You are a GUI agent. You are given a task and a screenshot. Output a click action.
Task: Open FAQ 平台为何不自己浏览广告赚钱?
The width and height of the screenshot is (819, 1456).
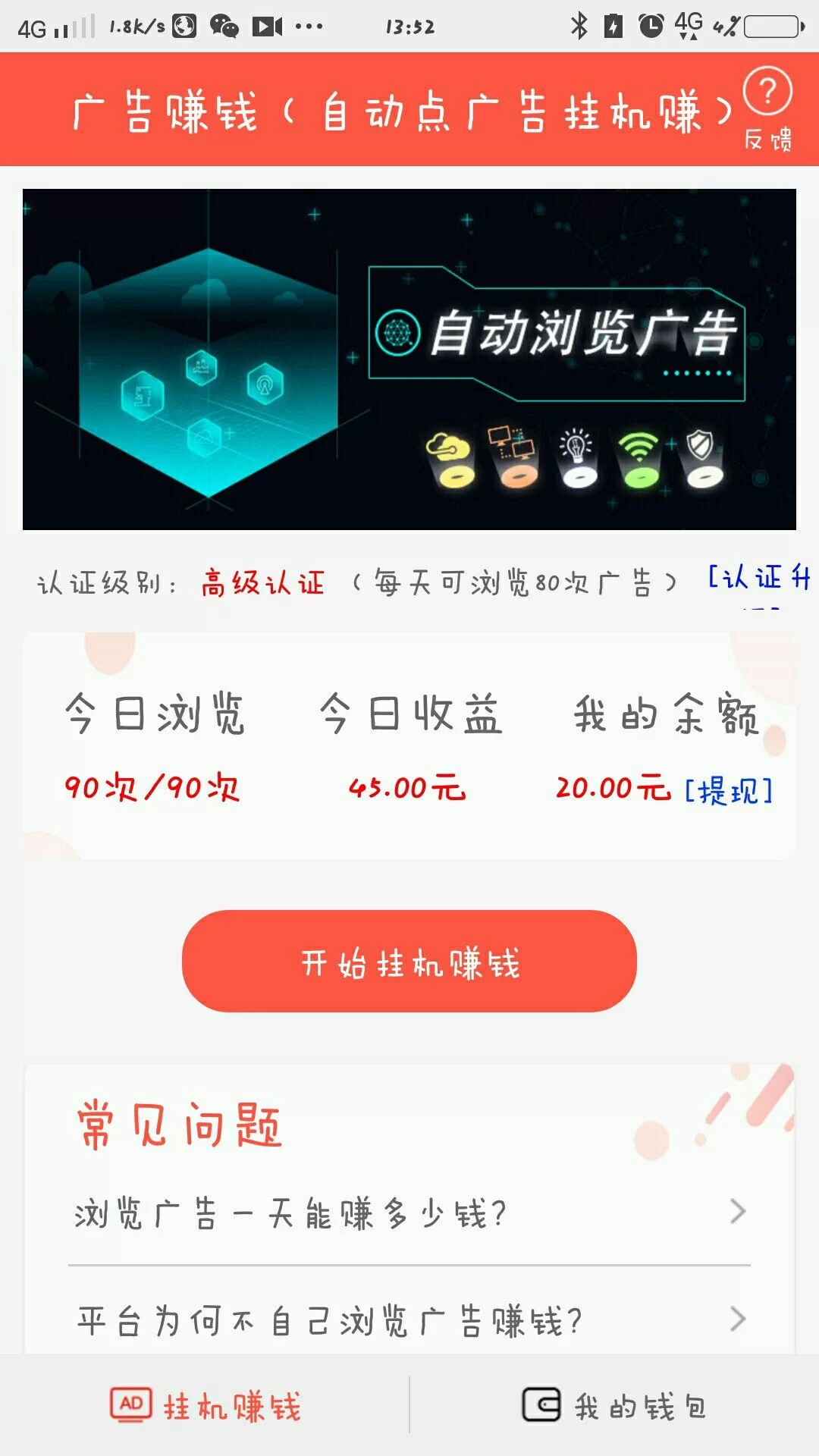(x=409, y=1320)
